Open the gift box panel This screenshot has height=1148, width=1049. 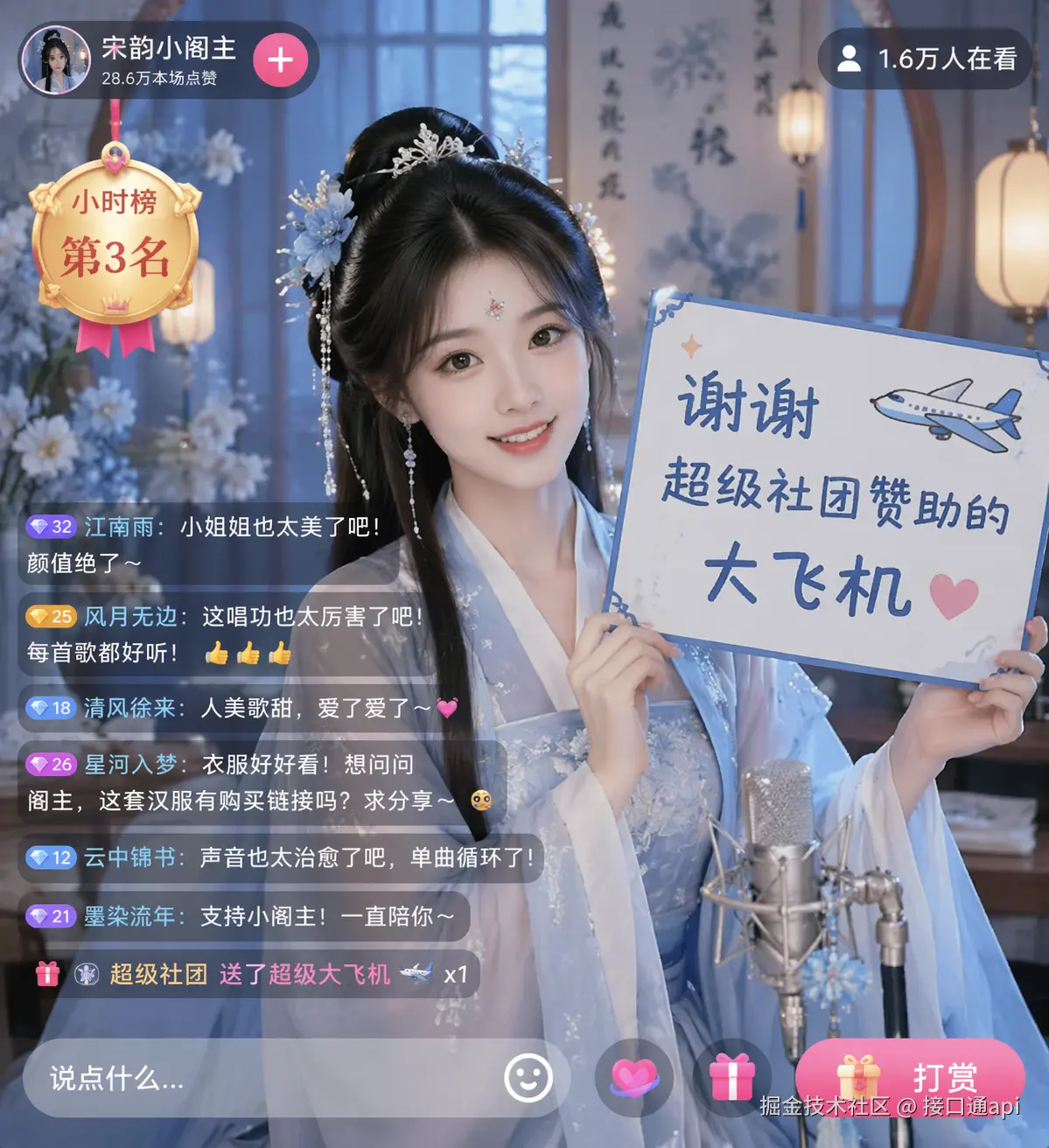731,1078
